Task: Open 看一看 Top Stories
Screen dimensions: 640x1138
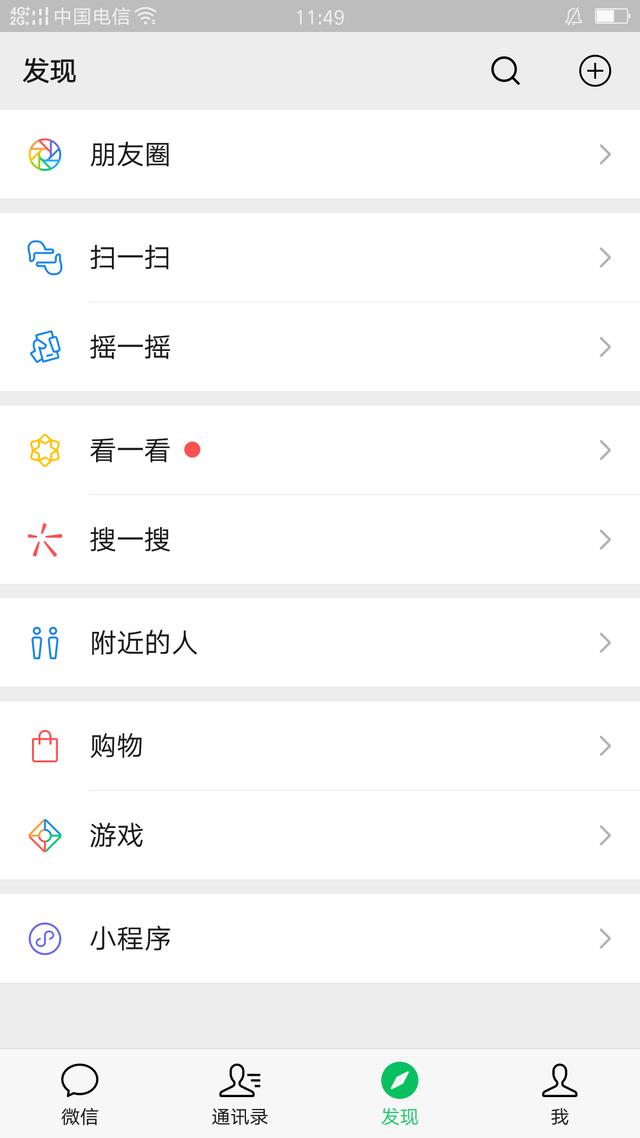Action: (x=320, y=450)
